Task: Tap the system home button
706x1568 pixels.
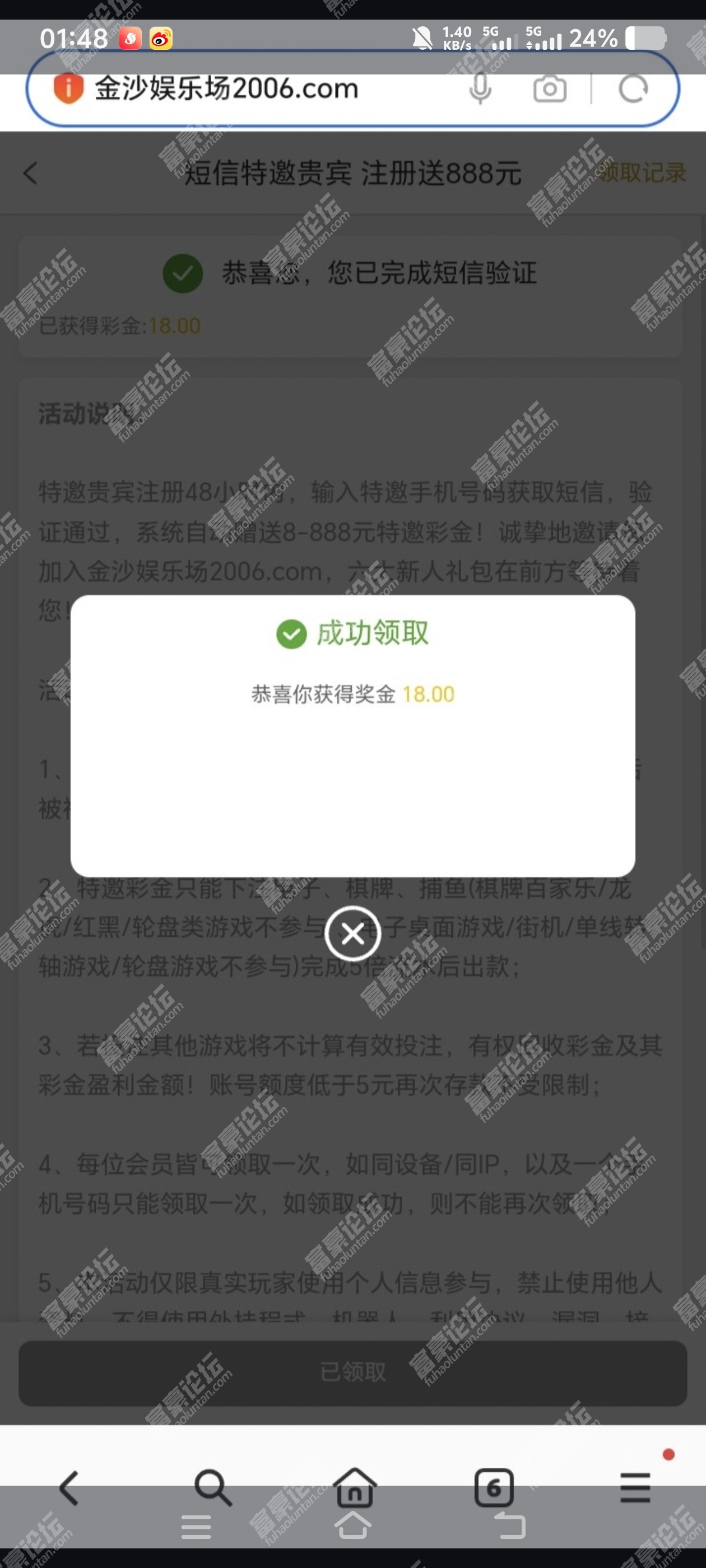Action: (x=352, y=1525)
